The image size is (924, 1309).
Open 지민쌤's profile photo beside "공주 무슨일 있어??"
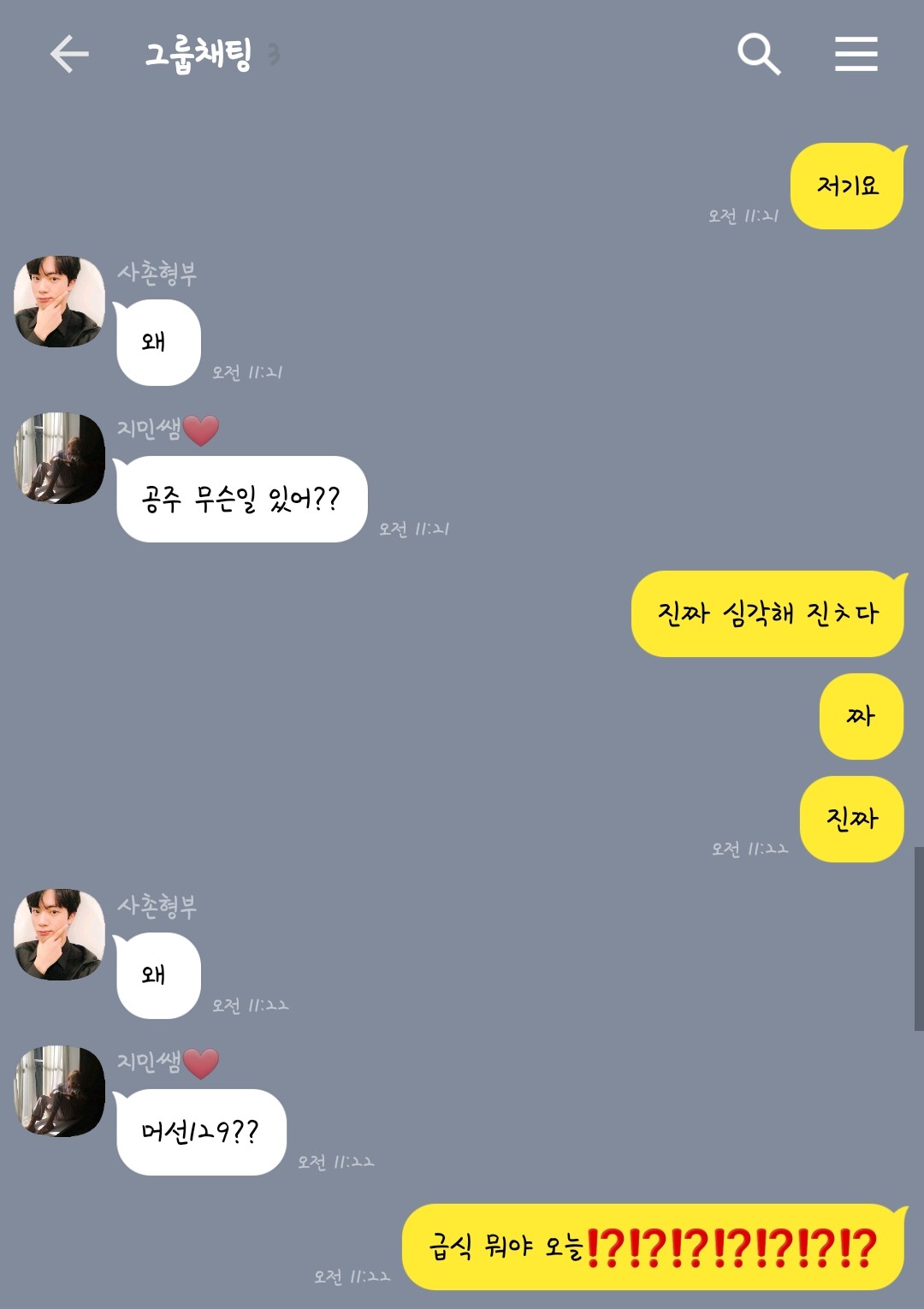click(59, 459)
